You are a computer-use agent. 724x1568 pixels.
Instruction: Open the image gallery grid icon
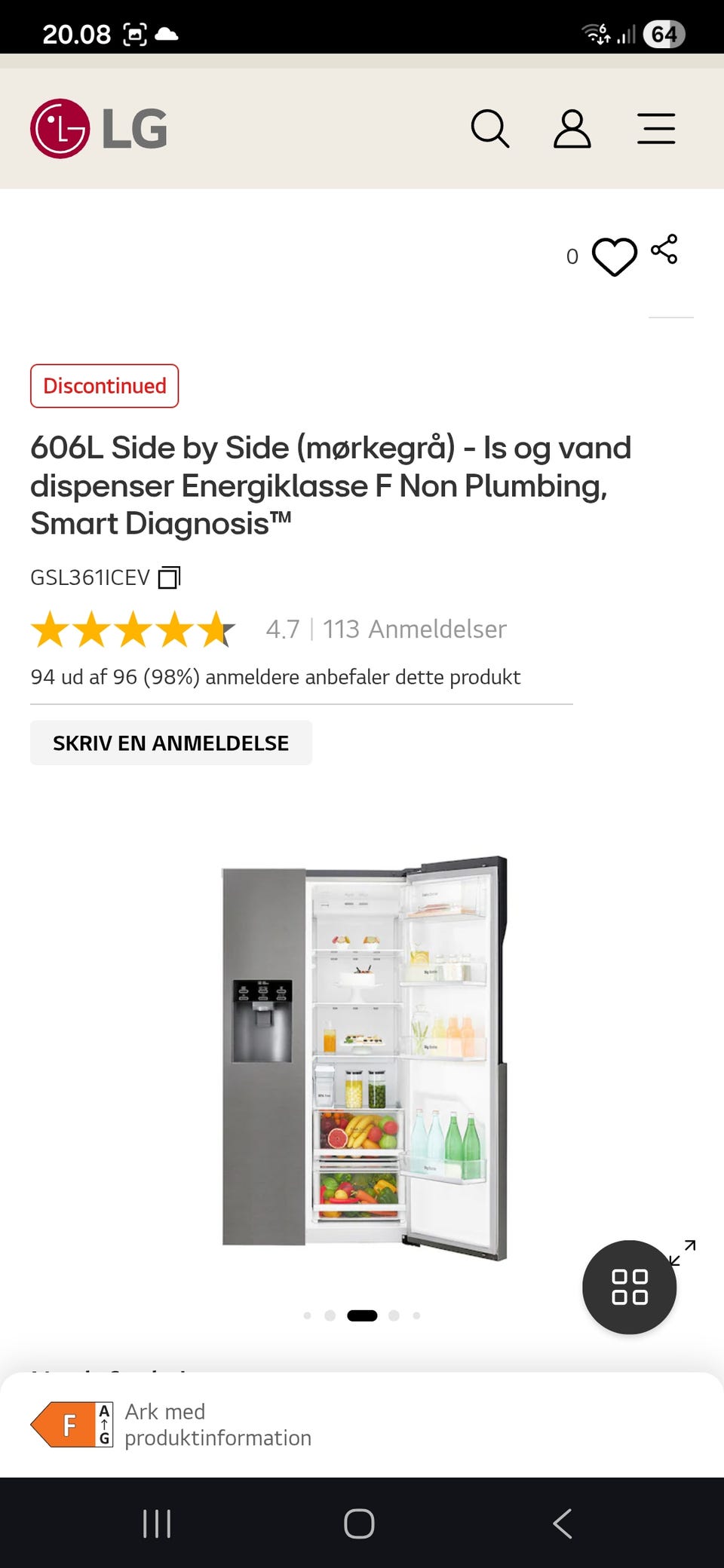point(630,1287)
